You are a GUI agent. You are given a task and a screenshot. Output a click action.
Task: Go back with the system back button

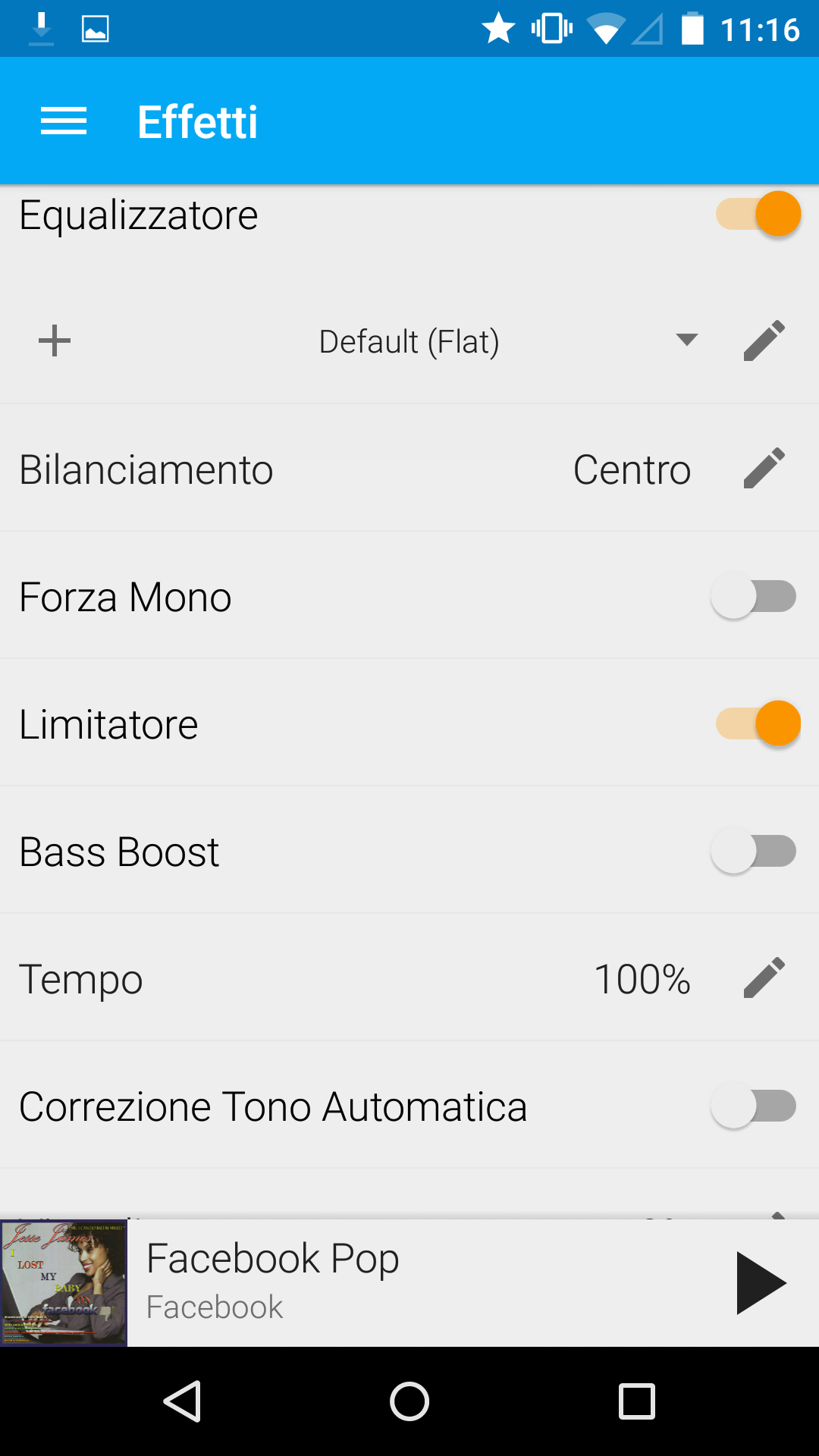coord(182,1401)
